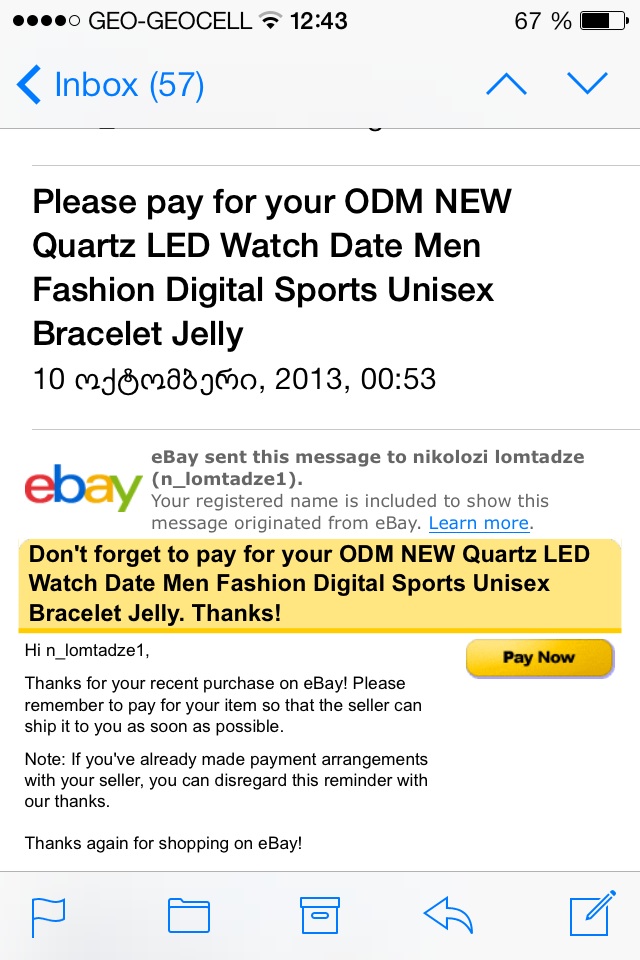Tap the yellow Pay Now button
This screenshot has width=640, height=960.
click(x=539, y=658)
